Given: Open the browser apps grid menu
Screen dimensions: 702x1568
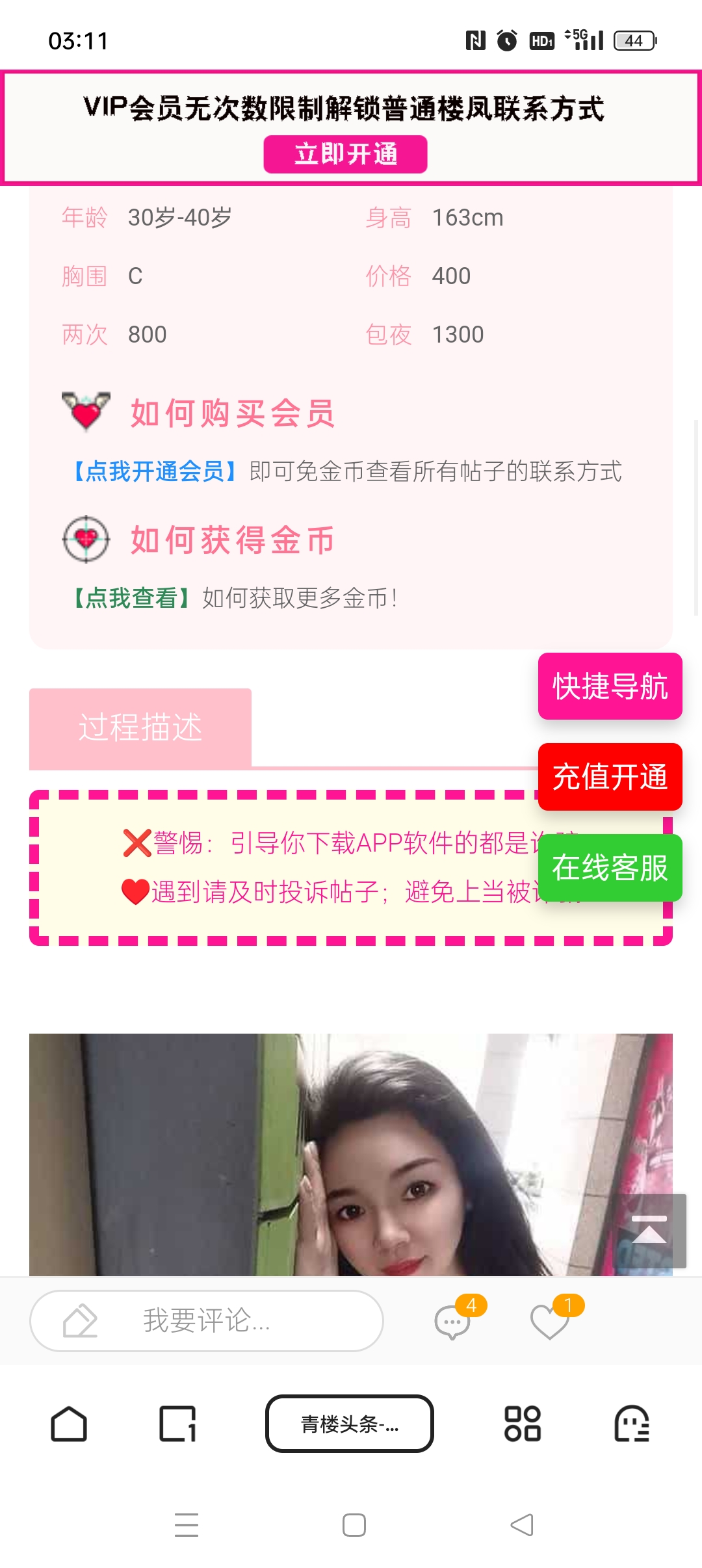Looking at the screenshot, I should pyautogui.click(x=523, y=1424).
